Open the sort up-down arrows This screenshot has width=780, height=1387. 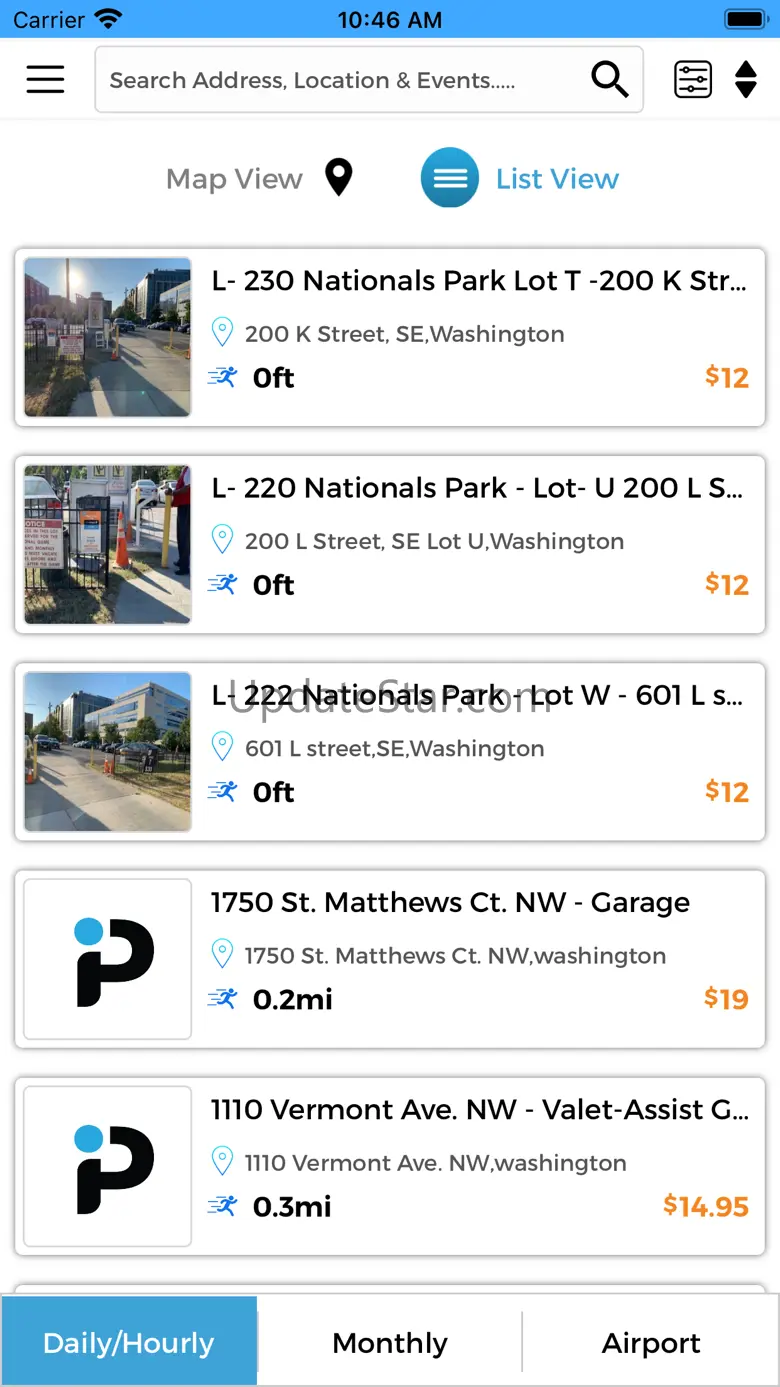click(x=746, y=79)
